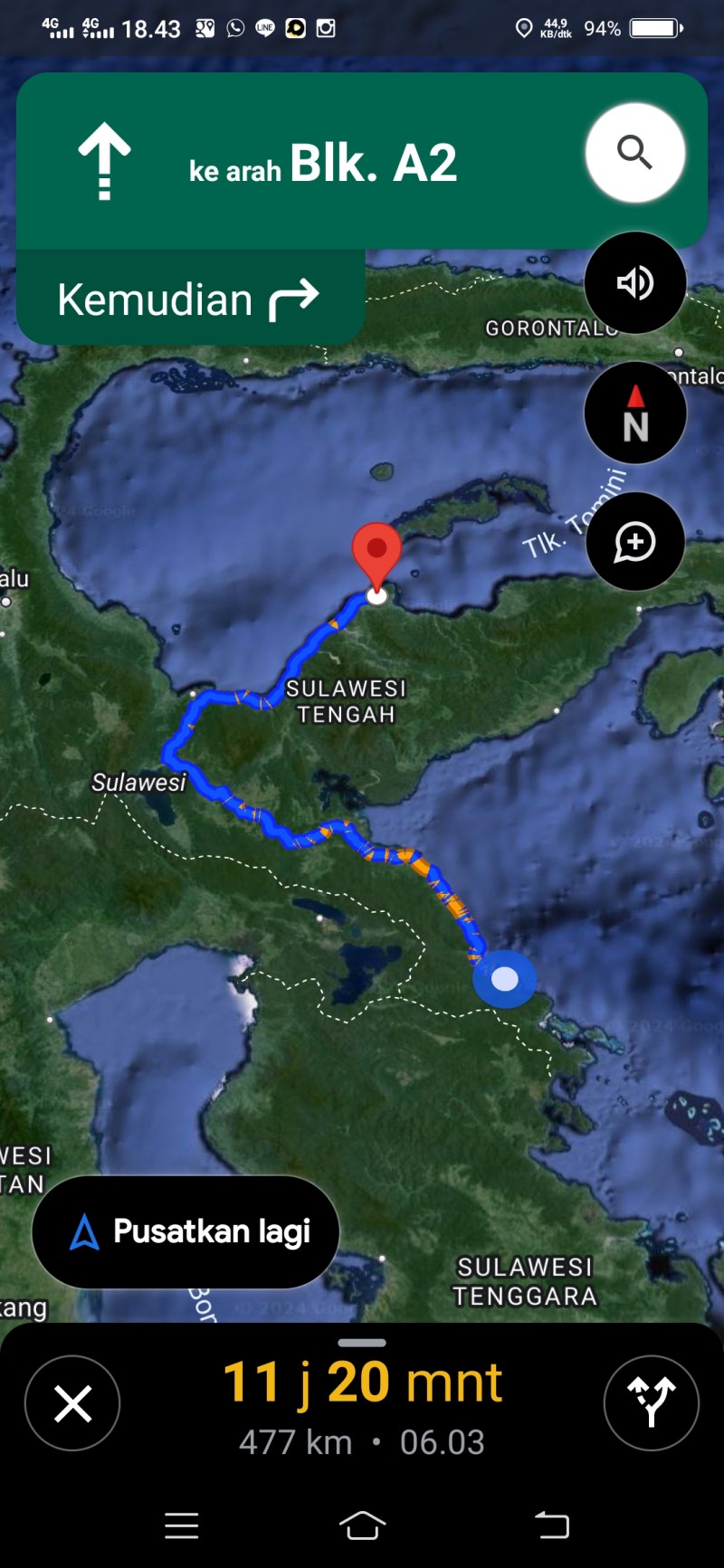Tap the north compass button

point(634,413)
